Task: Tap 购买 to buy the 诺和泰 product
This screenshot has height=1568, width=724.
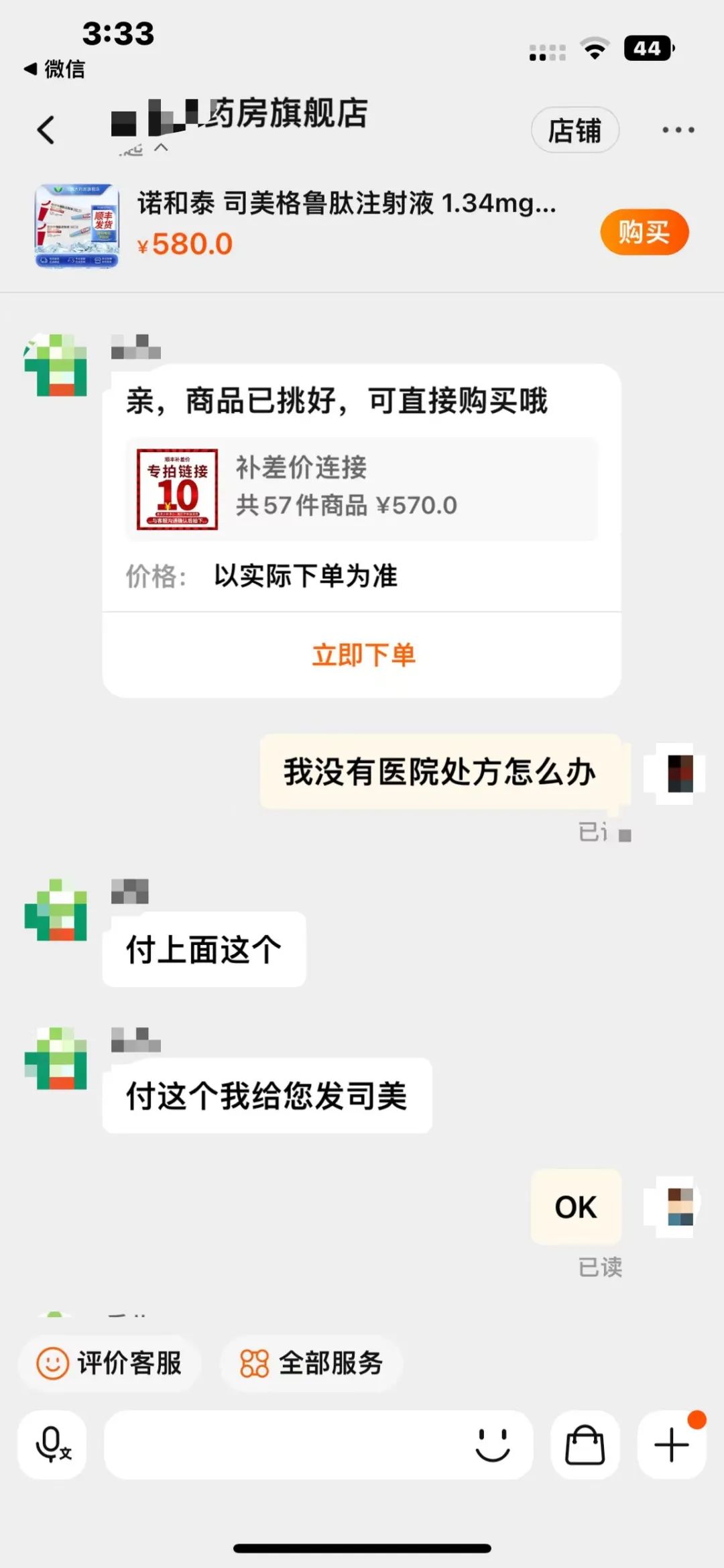Action: point(645,232)
